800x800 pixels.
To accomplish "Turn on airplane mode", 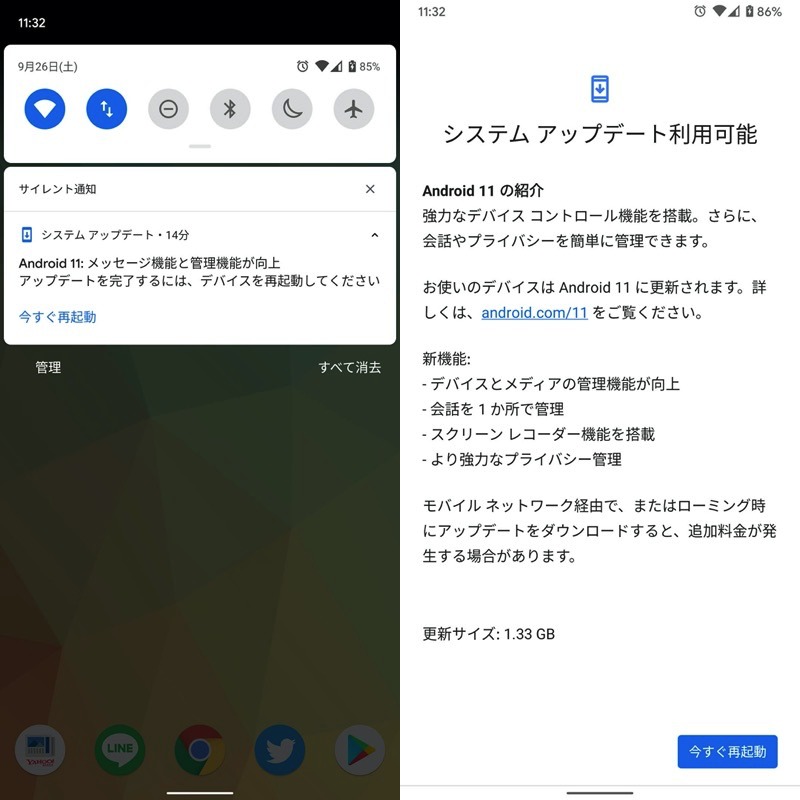I will (353, 109).
